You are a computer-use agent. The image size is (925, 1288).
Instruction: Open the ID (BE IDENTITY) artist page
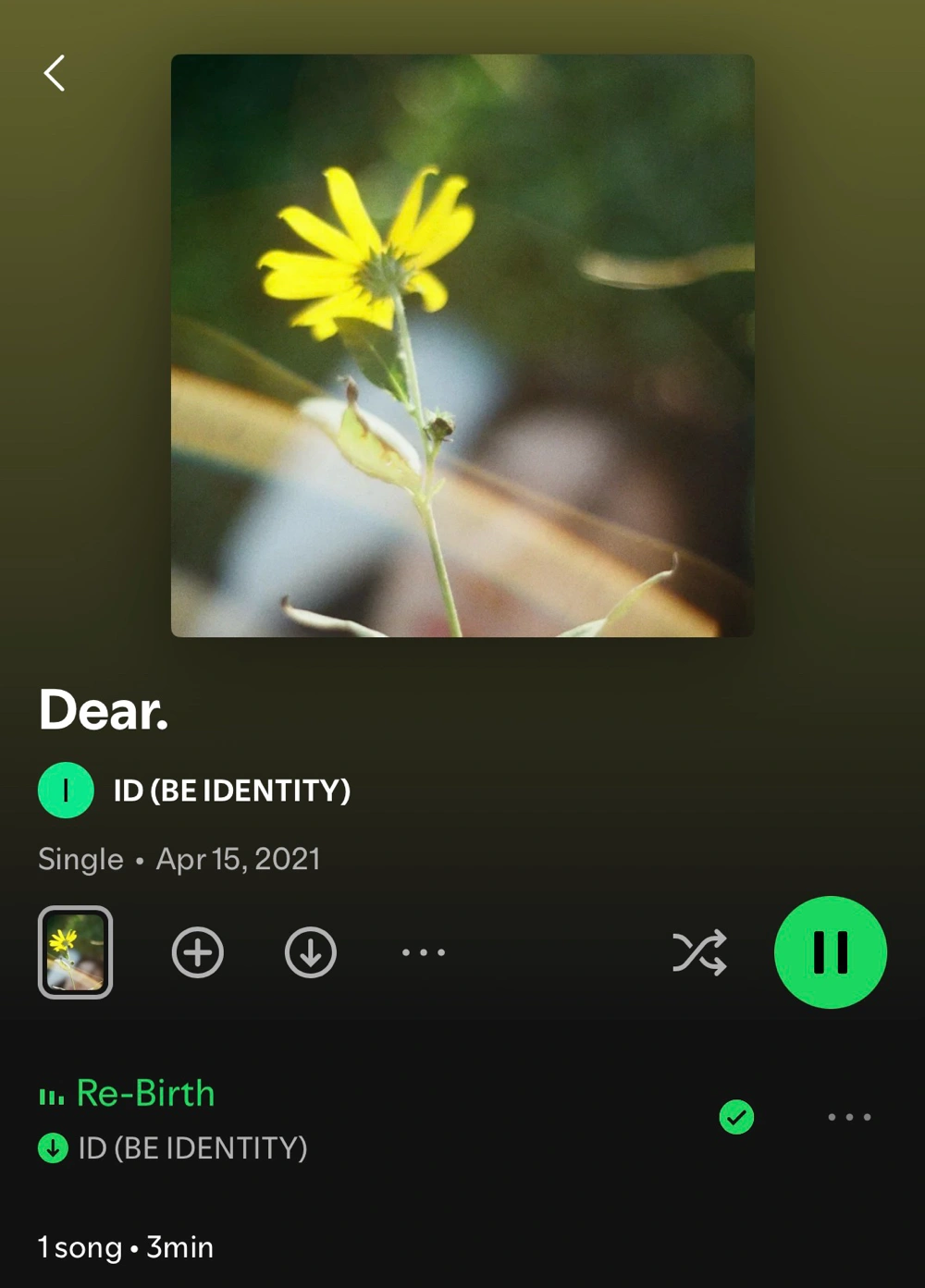click(x=230, y=791)
